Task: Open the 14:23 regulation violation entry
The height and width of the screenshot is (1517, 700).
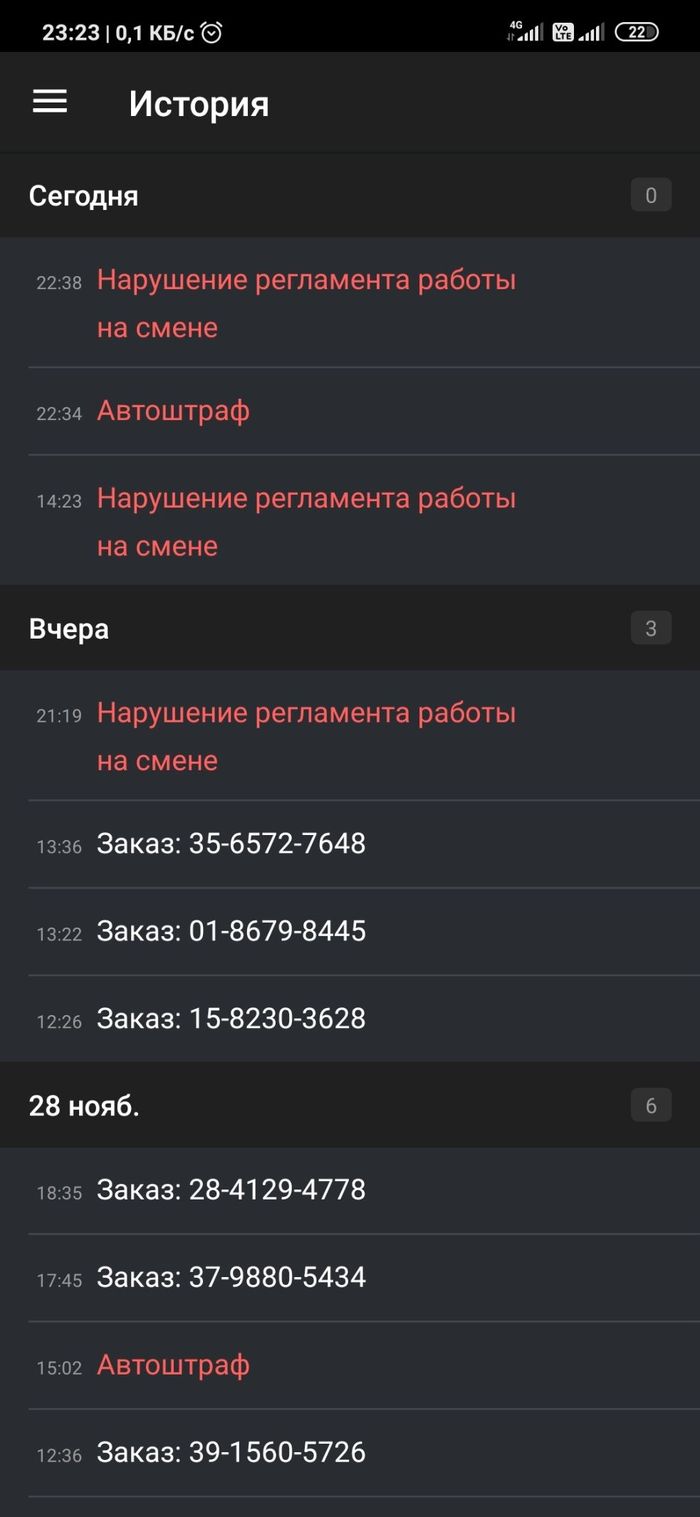Action: tap(306, 521)
